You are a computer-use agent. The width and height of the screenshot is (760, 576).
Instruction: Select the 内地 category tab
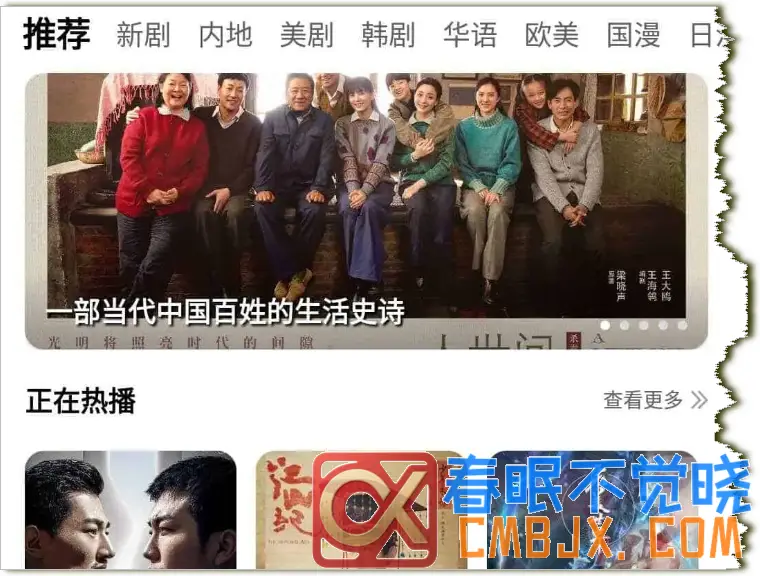225,36
